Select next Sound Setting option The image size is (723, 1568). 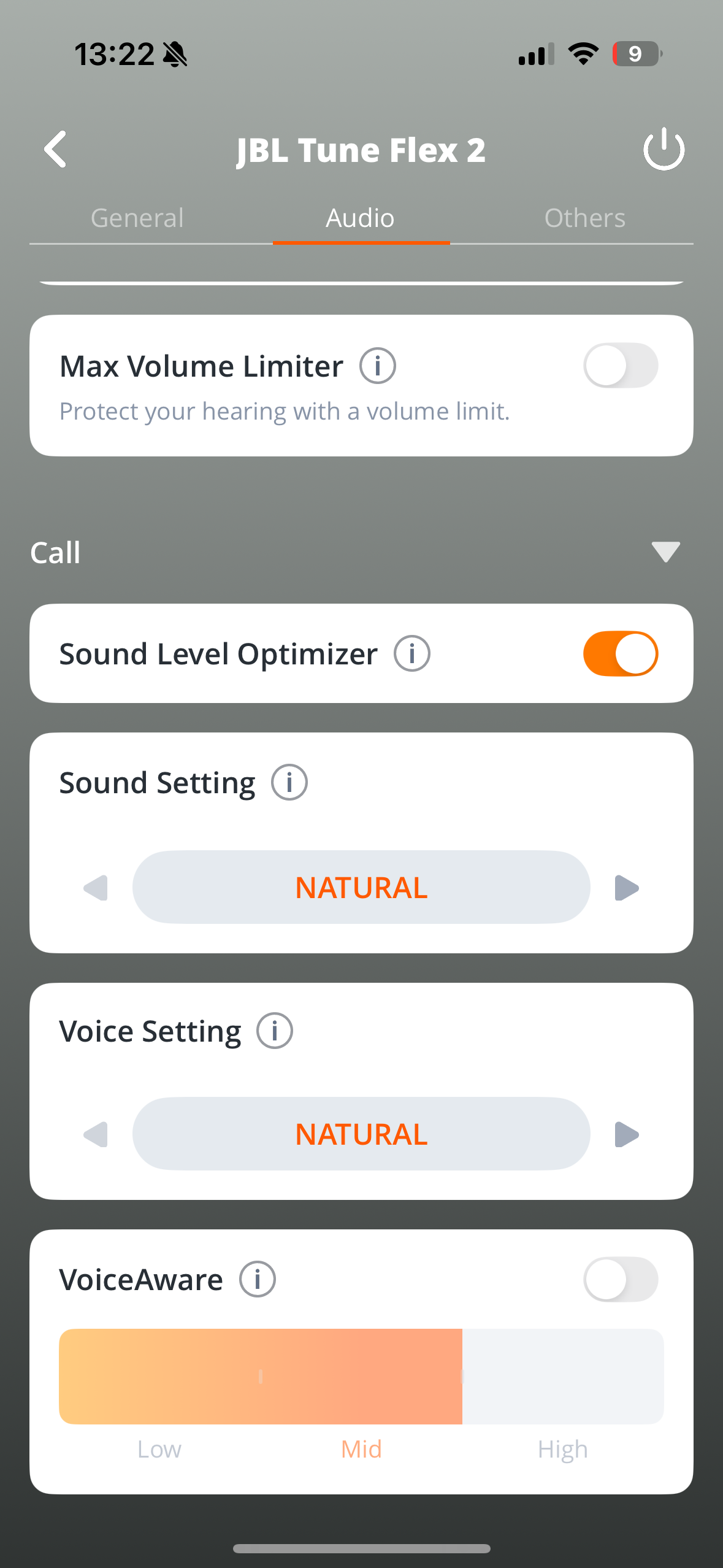tap(626, 888)
